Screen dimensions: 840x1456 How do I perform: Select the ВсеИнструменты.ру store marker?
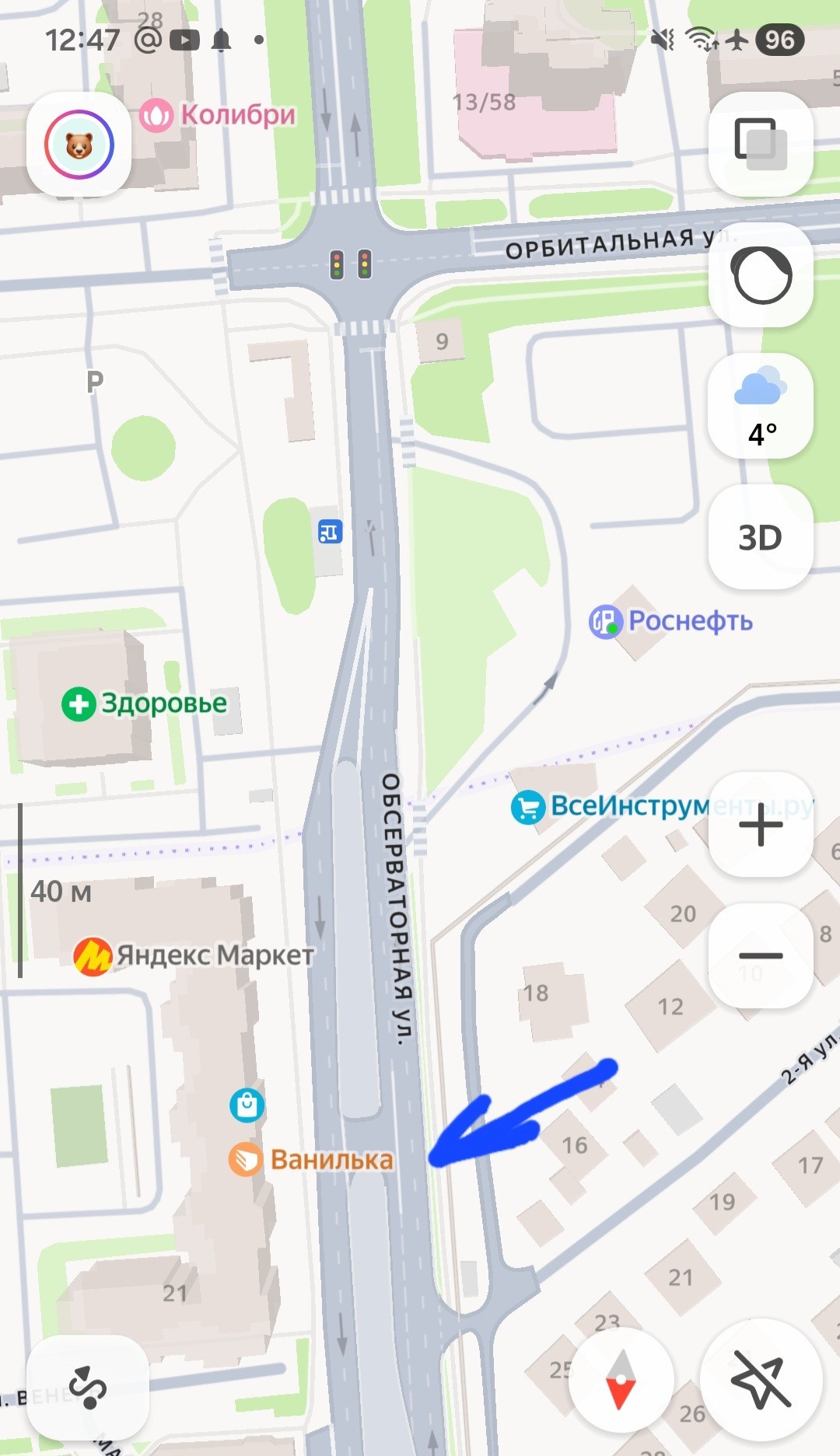point(527,807)
